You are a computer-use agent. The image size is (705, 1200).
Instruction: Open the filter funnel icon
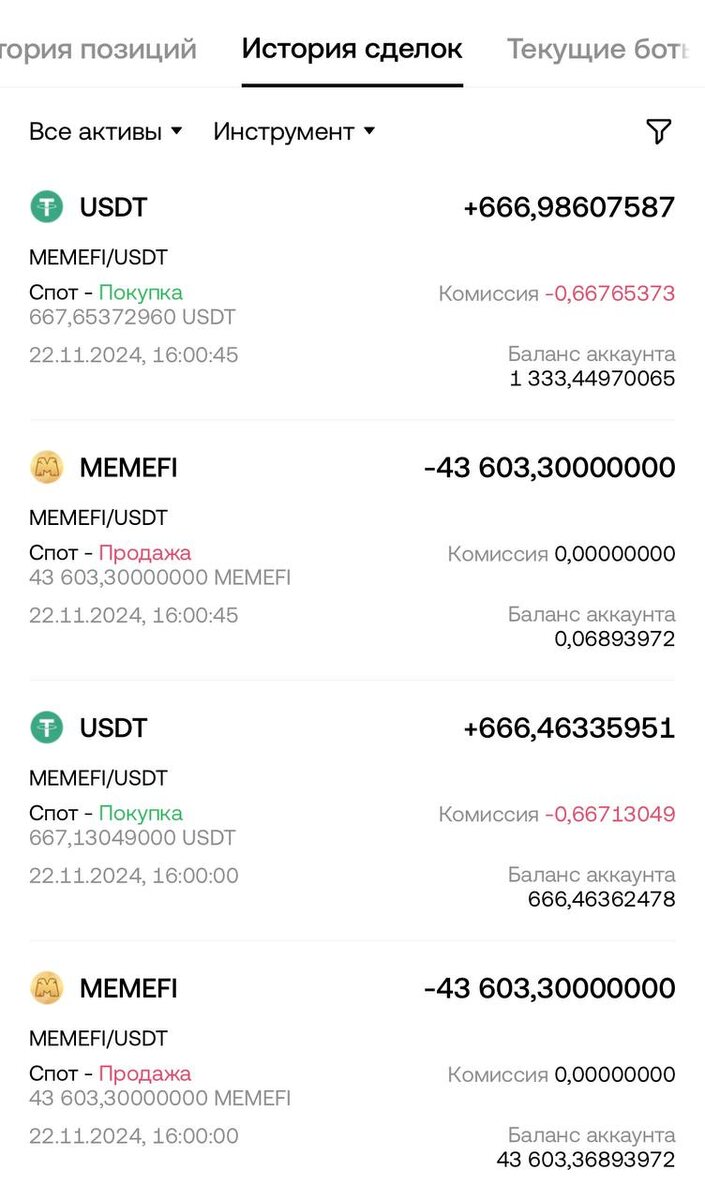[658, 131]
